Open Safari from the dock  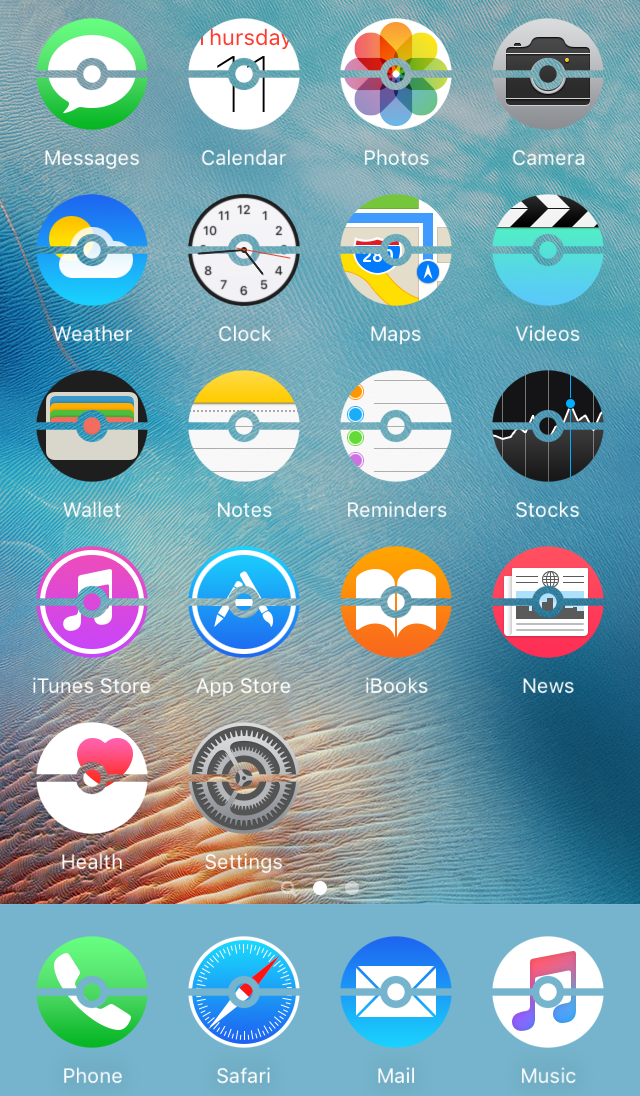click(x=244, y=992)
